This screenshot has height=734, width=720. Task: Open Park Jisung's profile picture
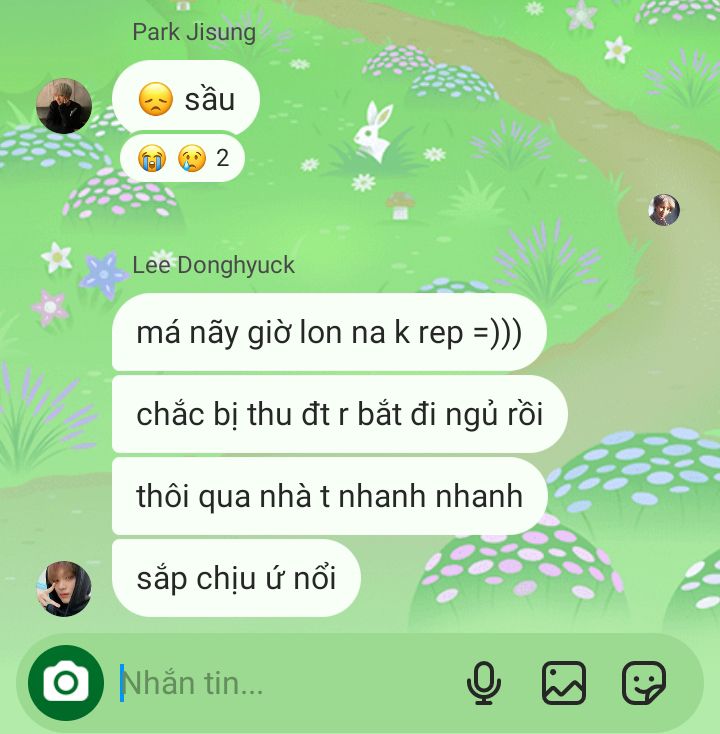64,105
